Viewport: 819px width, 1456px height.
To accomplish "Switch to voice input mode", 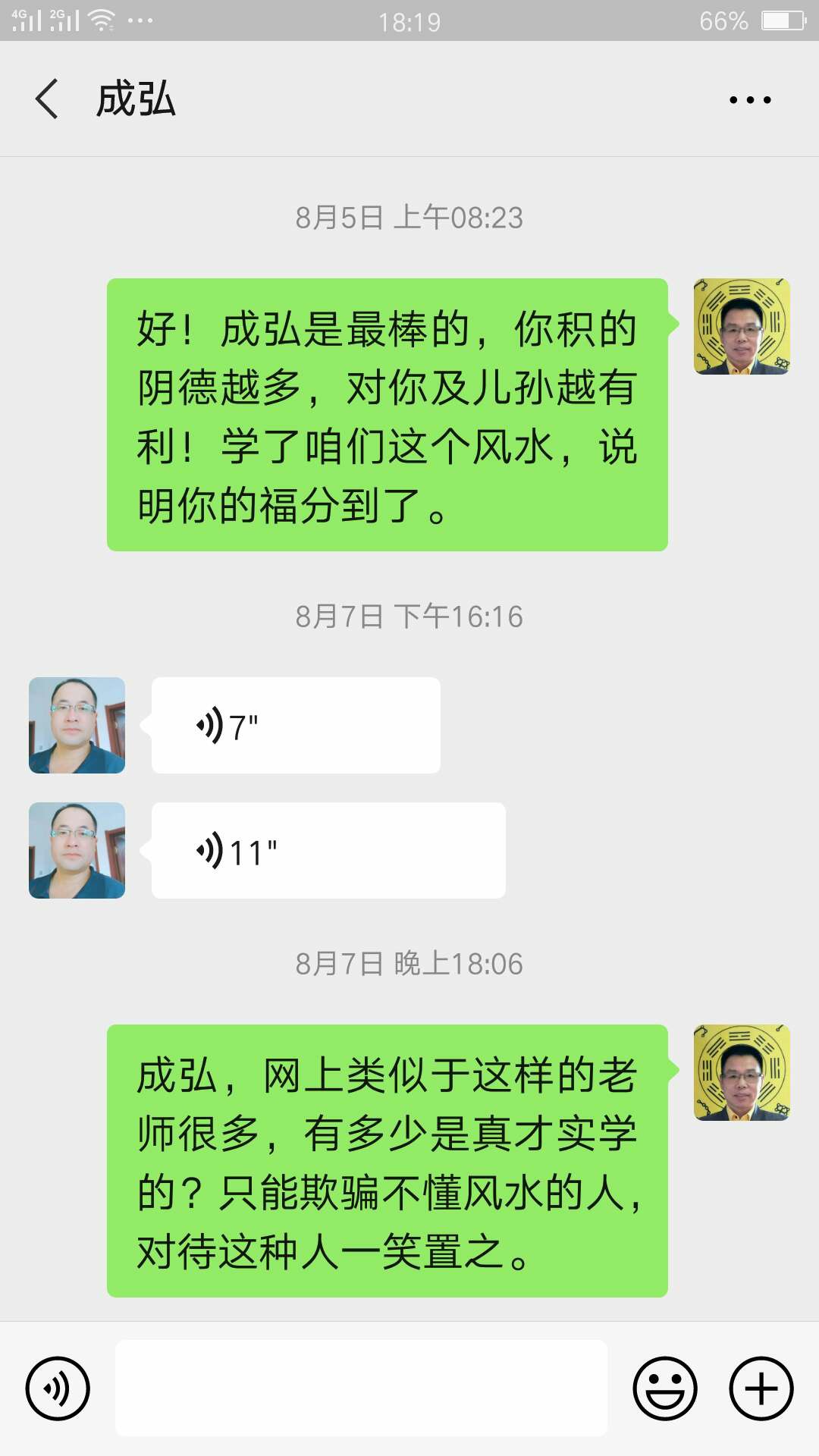I will (58, 1389).
